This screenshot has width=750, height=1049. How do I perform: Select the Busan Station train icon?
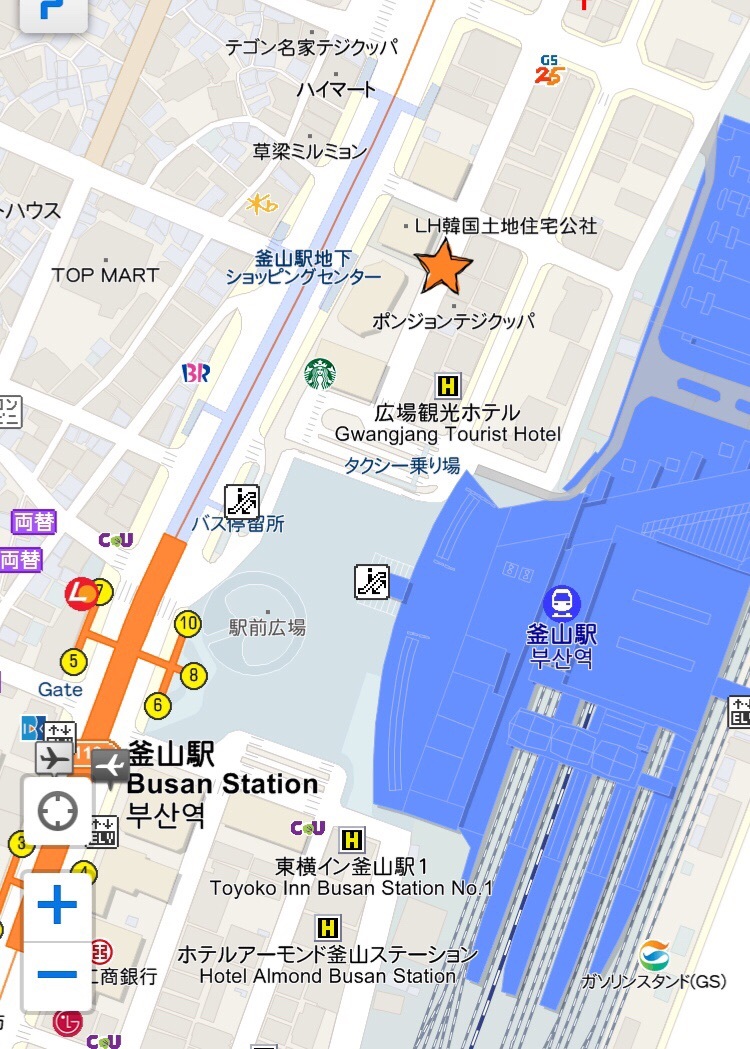(x=561, y=603)
